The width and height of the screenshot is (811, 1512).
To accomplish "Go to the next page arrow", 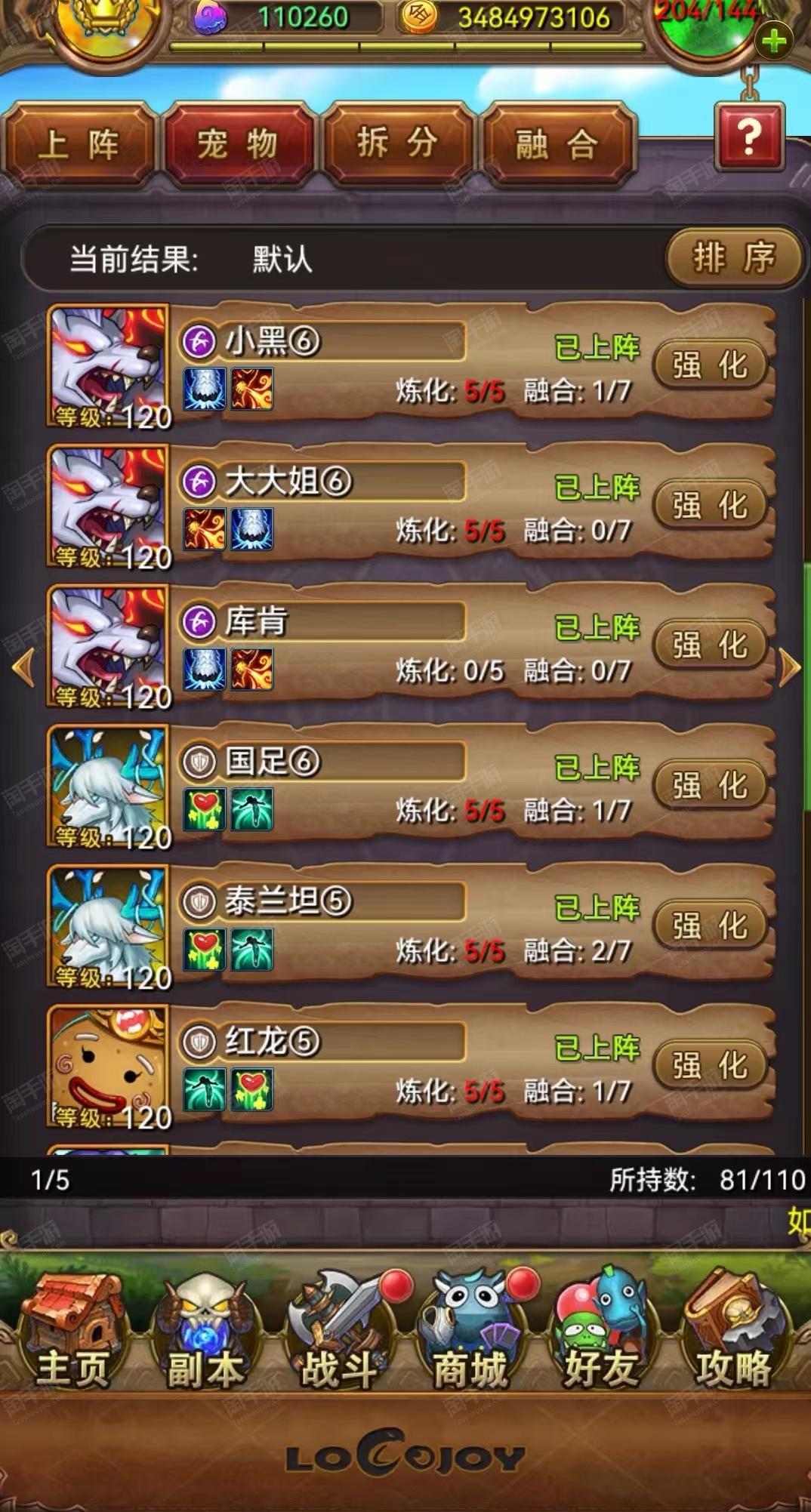I will [790, 667].
